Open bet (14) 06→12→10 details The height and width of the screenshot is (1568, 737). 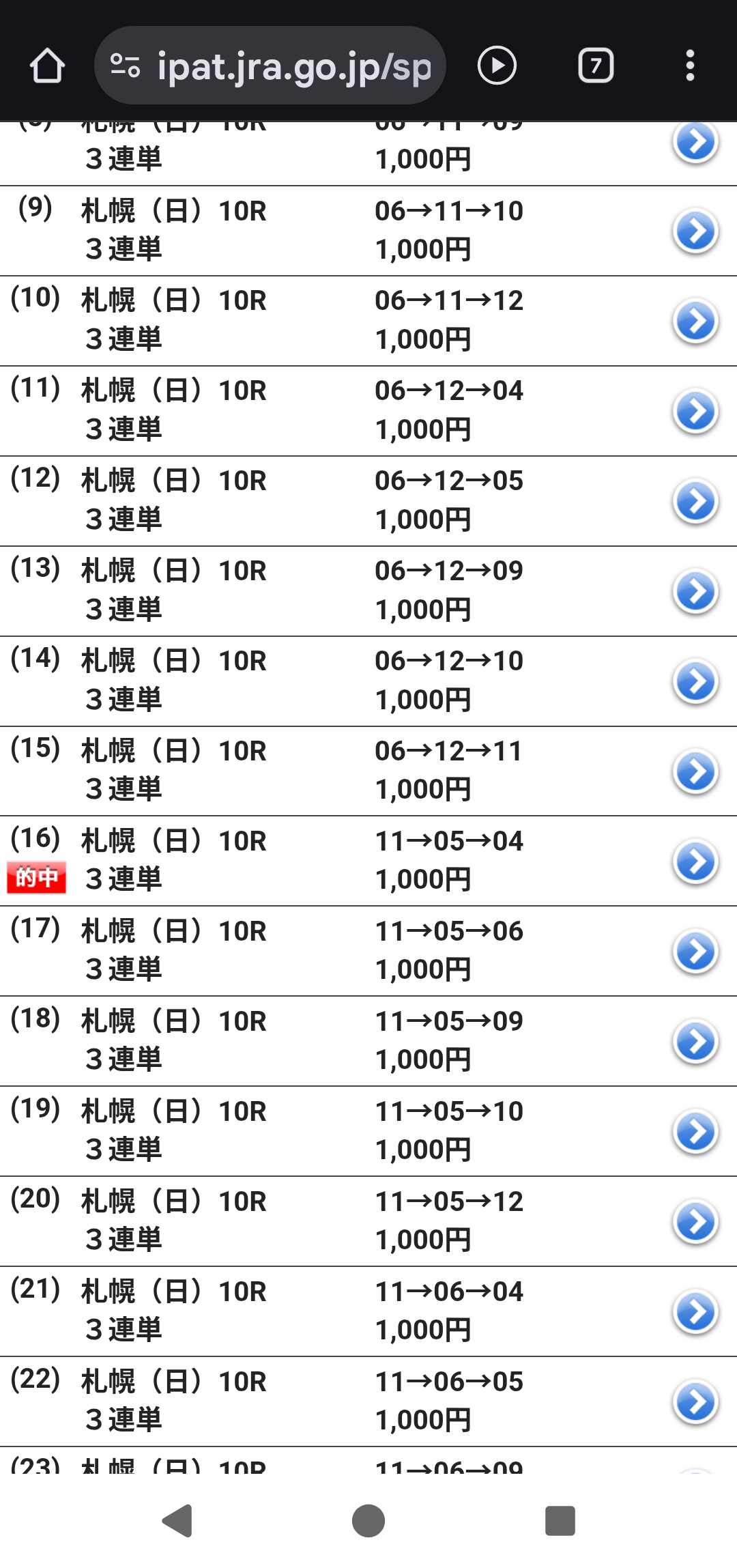[695, 682]
